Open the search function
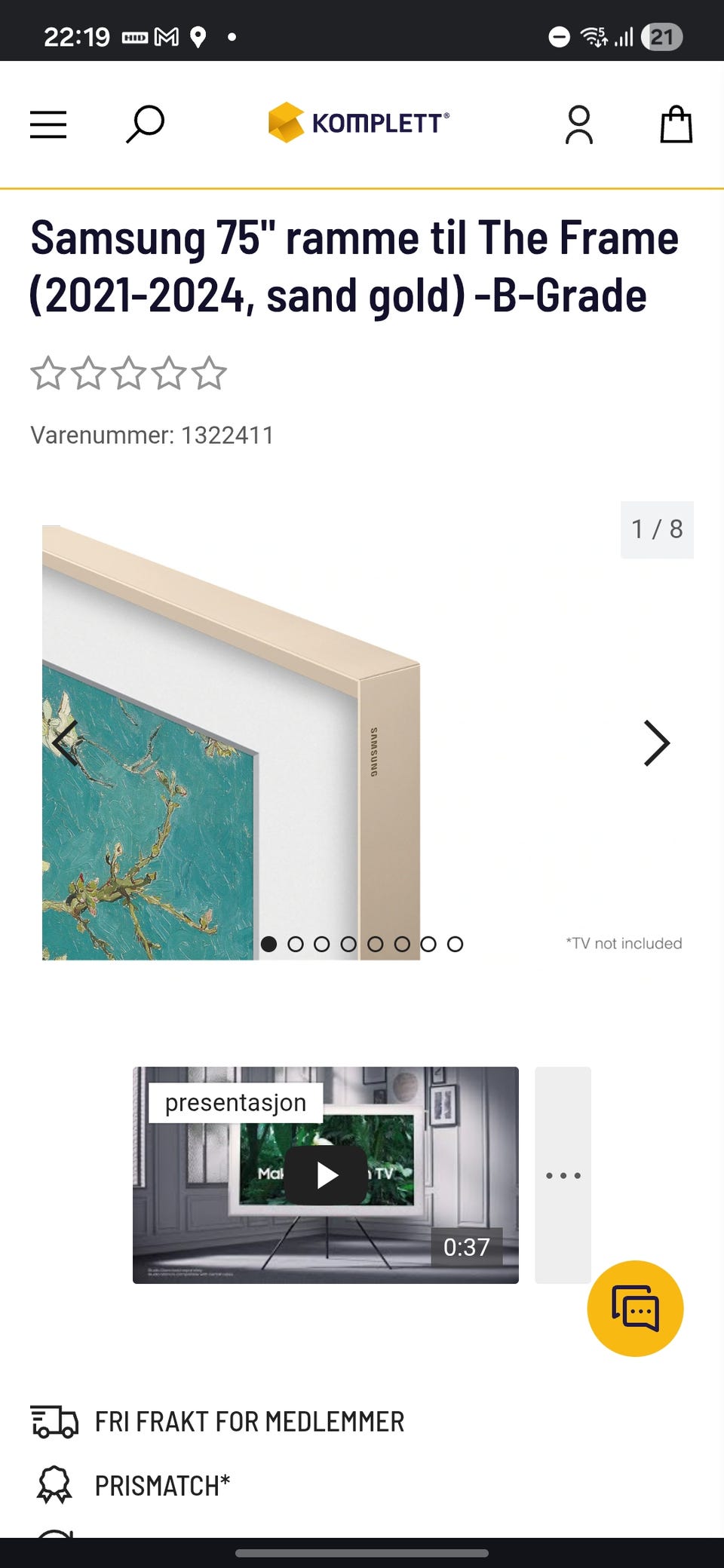This screenshot has height=1568, width=724. click(145, 124)
